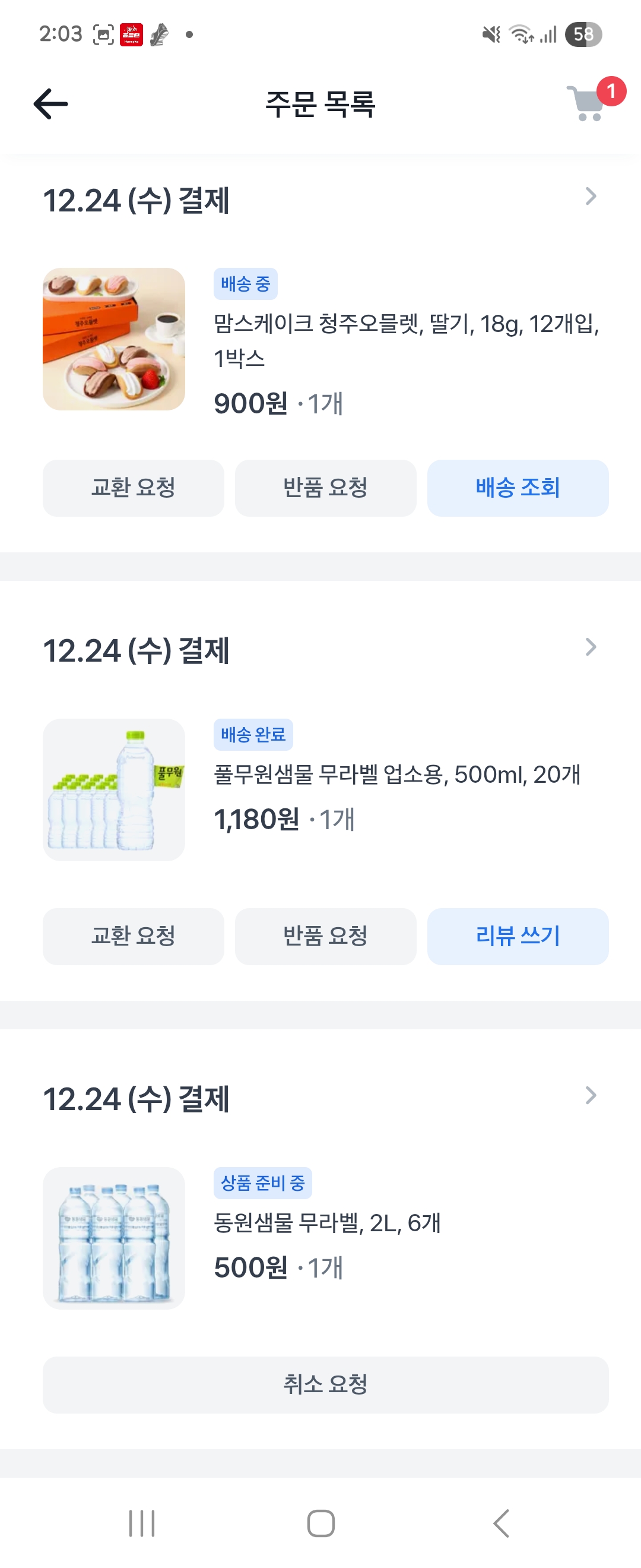641x1568 pixels.
Task: Tap 반품 요청 for 맘스케이크 청주오믈렛
Action: [325, 488]
